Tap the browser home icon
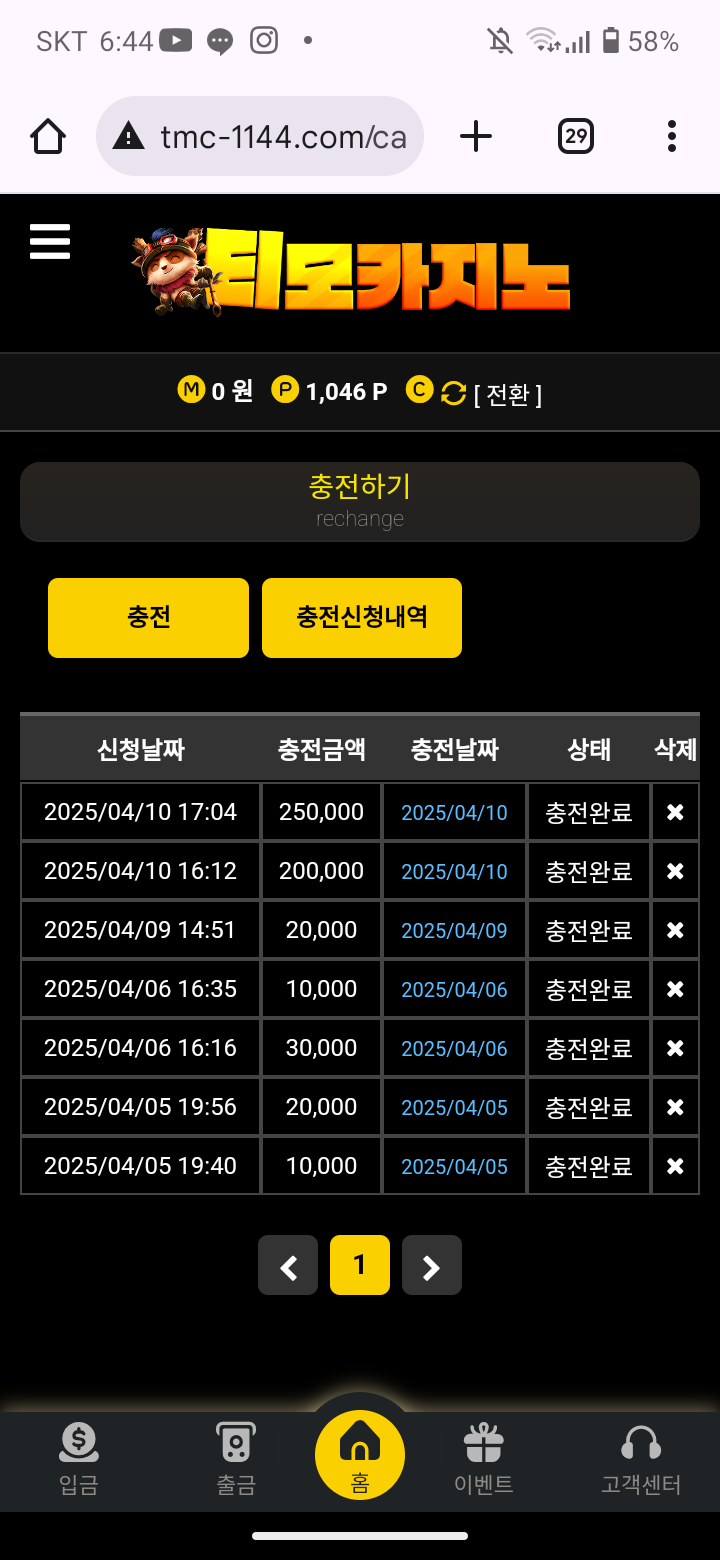Screen dimensions: 720x1560 pos(48,136)
